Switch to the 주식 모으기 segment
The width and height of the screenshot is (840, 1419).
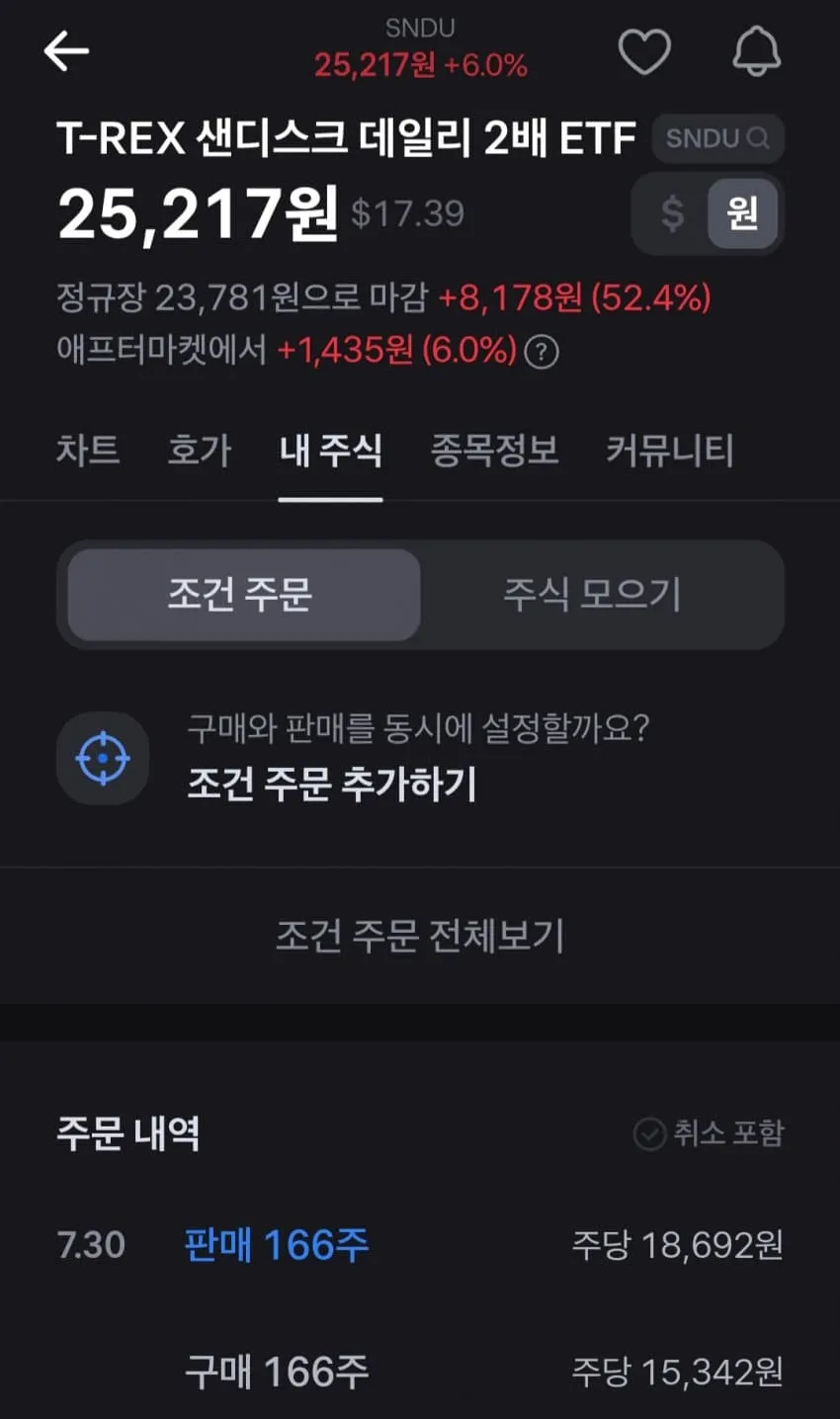coord(592,595)
